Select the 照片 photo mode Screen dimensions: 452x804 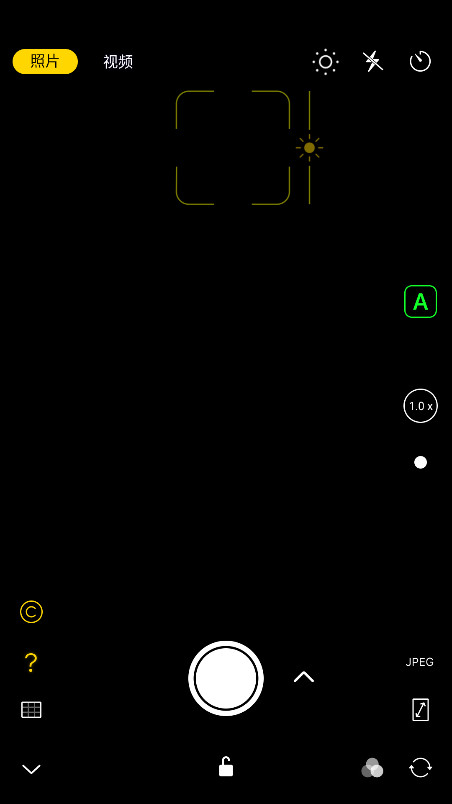coord(45,62)
